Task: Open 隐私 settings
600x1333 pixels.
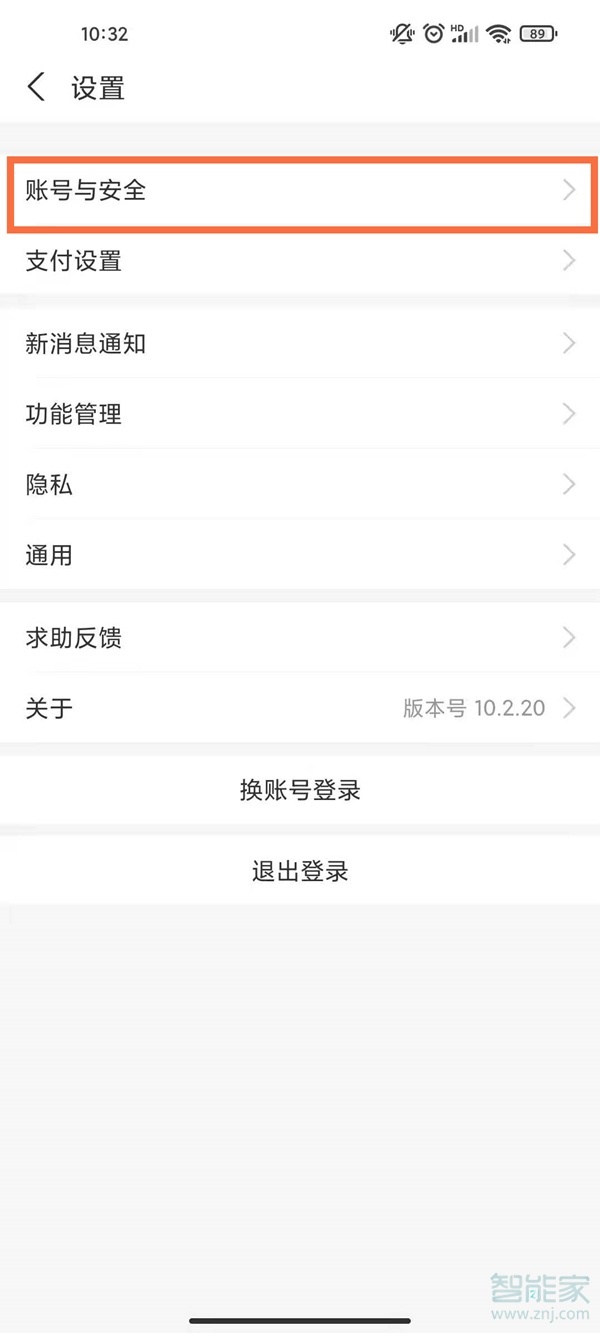Action: point(300,485)
